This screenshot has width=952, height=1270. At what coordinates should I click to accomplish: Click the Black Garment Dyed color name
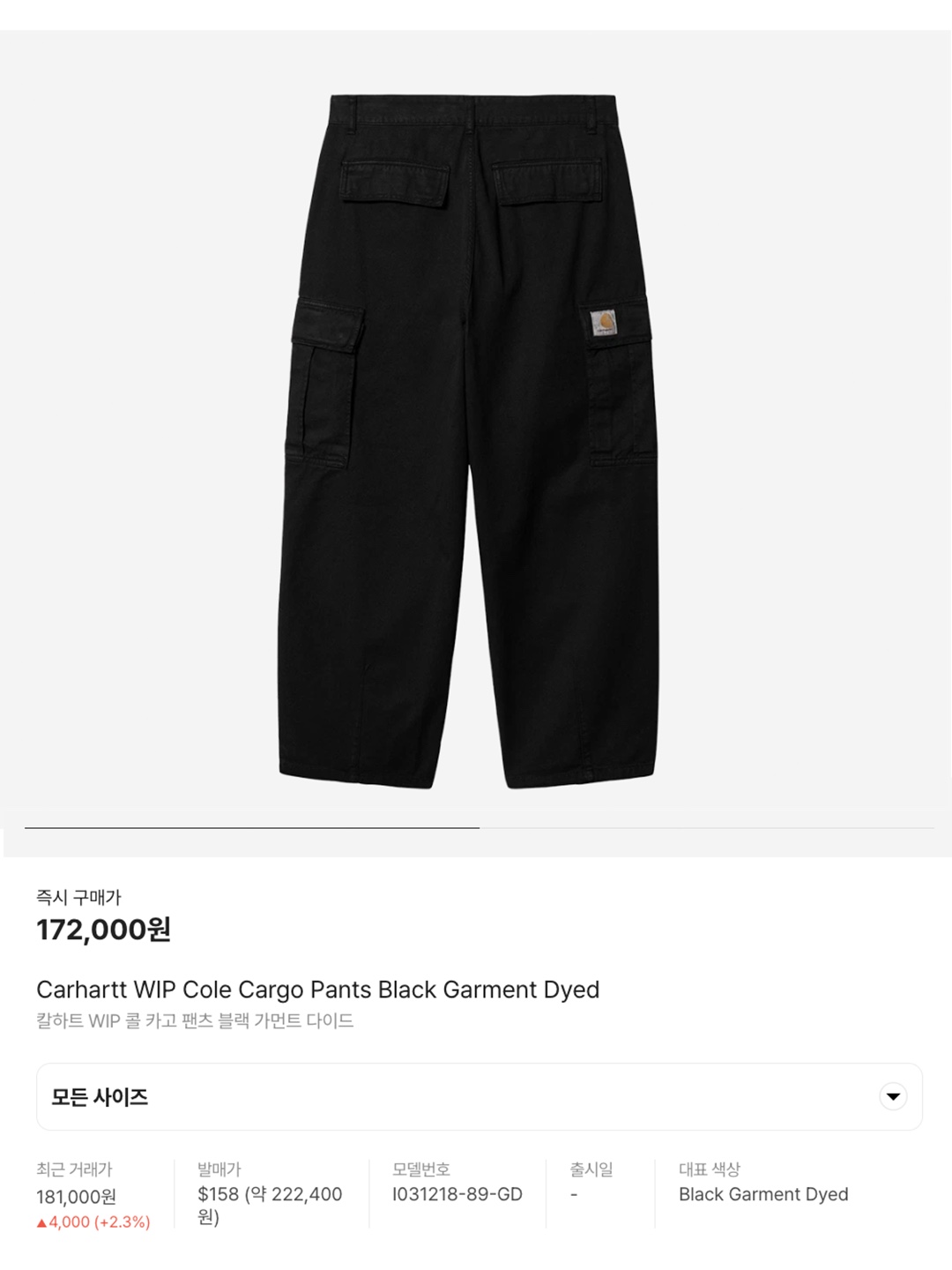point(762,1194)
